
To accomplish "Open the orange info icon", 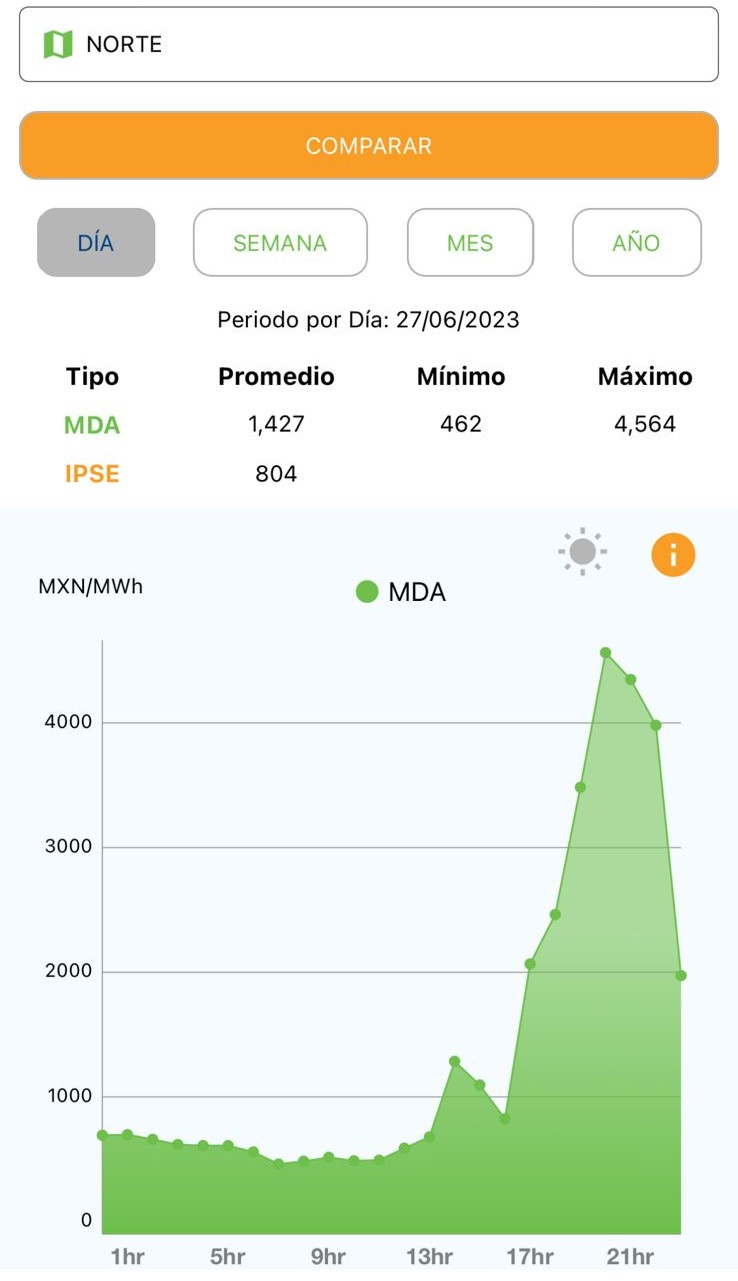I will point(673,554).
